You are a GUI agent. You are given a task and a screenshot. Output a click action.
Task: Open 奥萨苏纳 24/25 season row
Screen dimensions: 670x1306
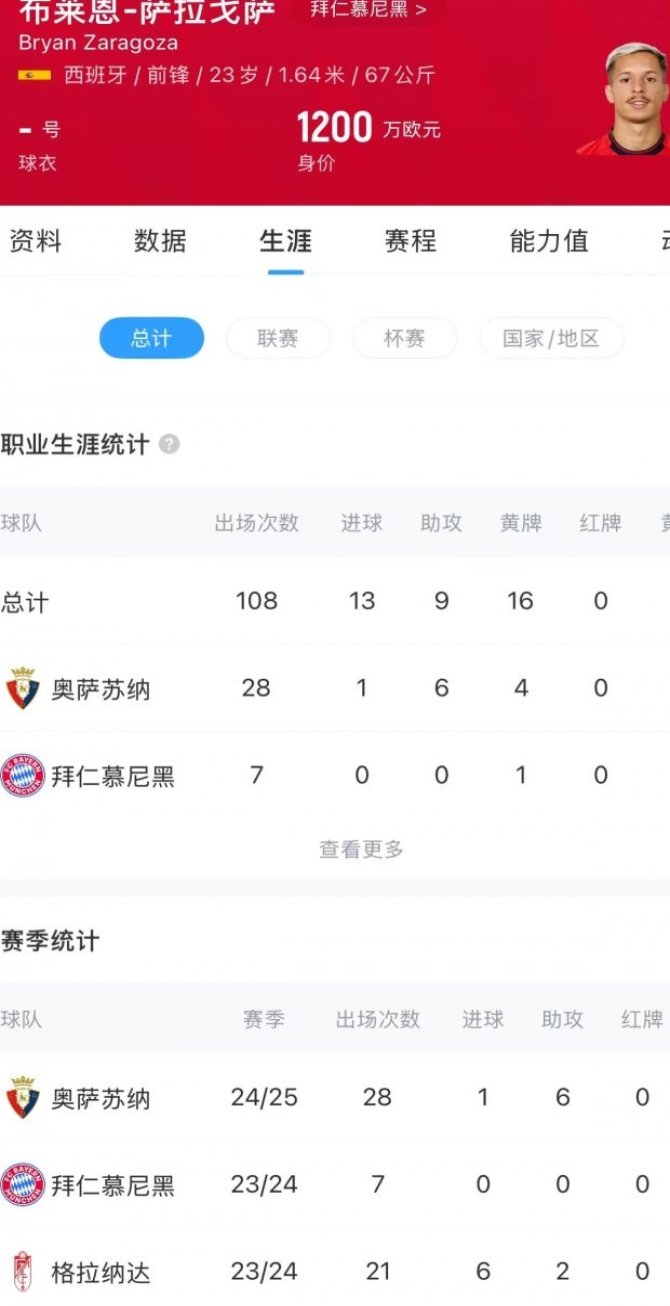335,1097
